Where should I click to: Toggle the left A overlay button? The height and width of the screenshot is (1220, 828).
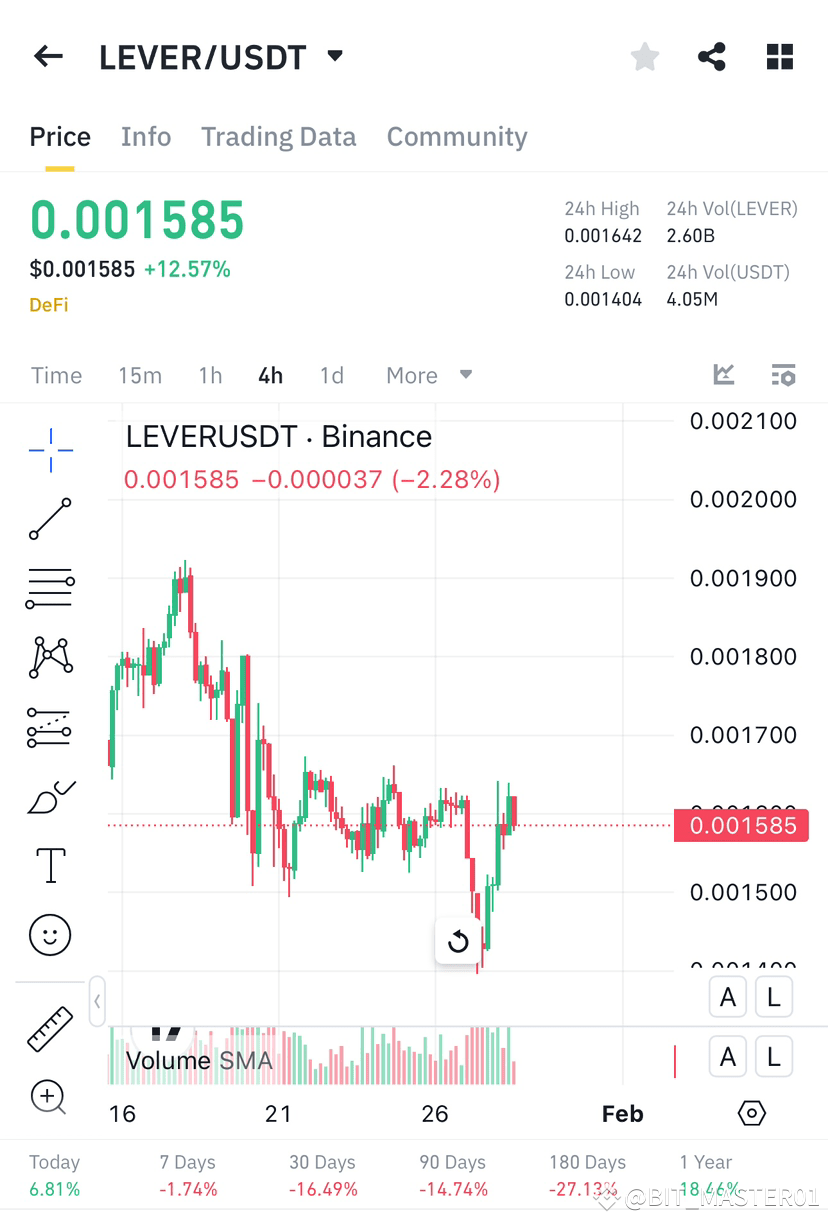click(x=727, y=997)
